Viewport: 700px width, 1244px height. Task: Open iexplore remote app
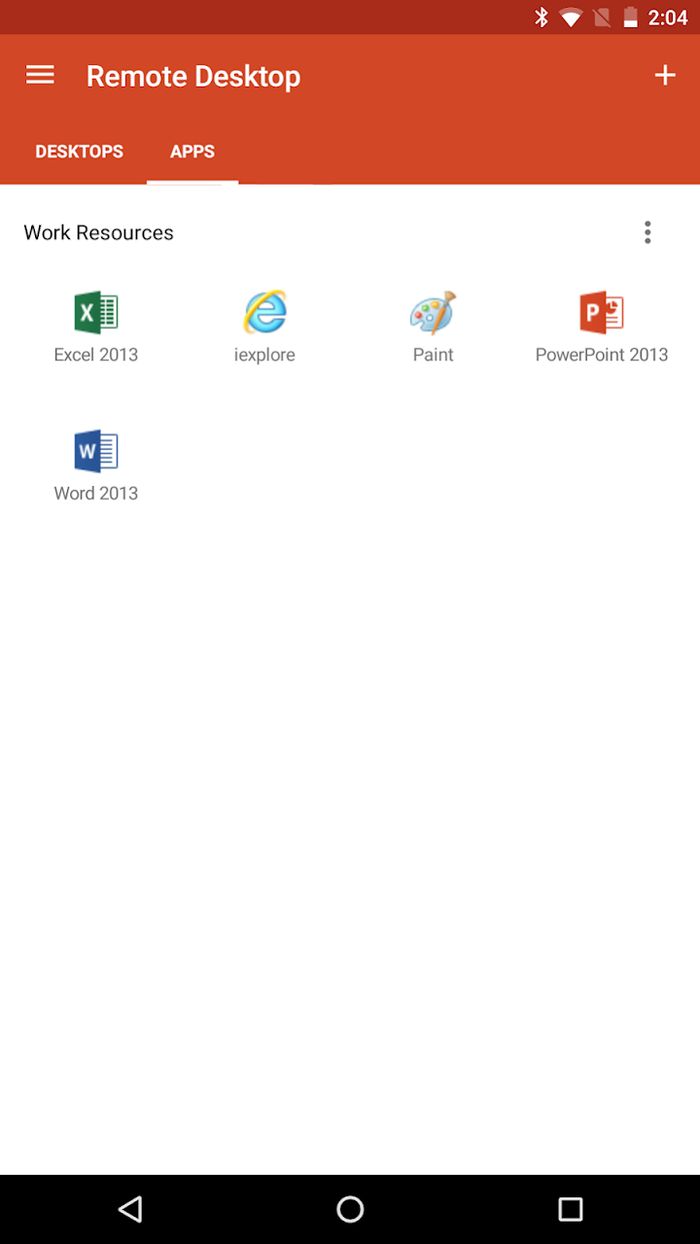[265, 326]
